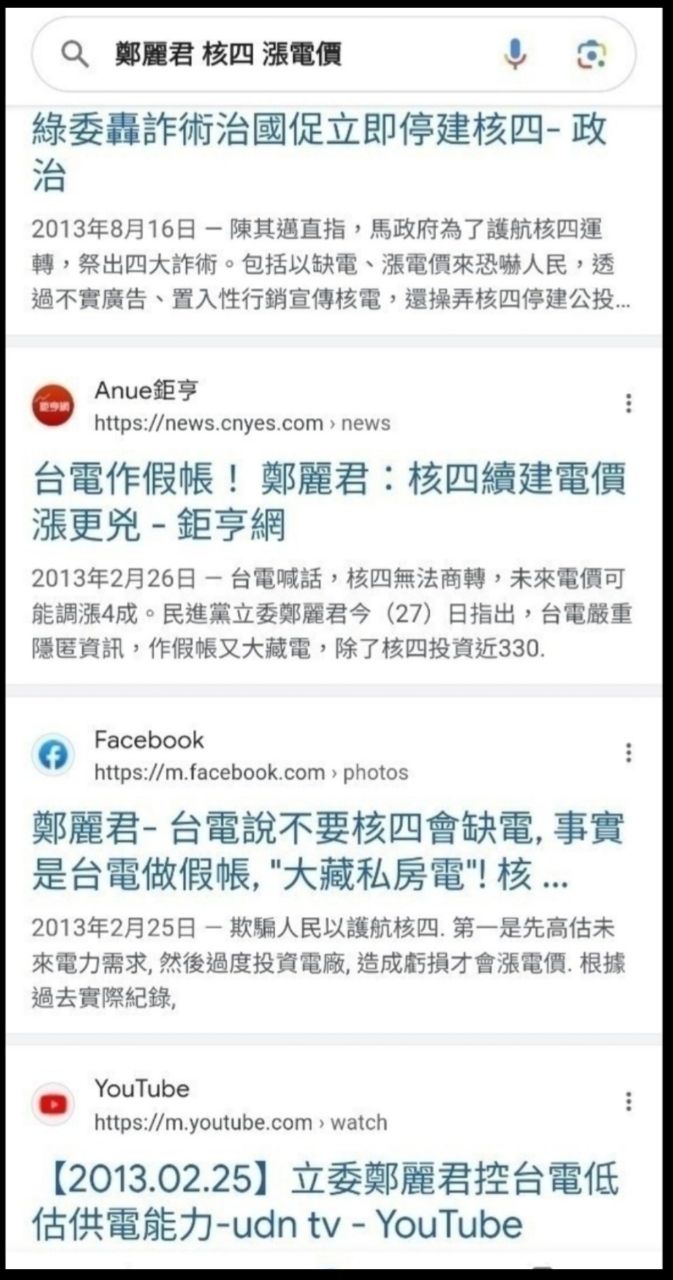The image size is (673, 1280).
Task: Start voice search with the microphone icon
Action: (x=515, y=54)
